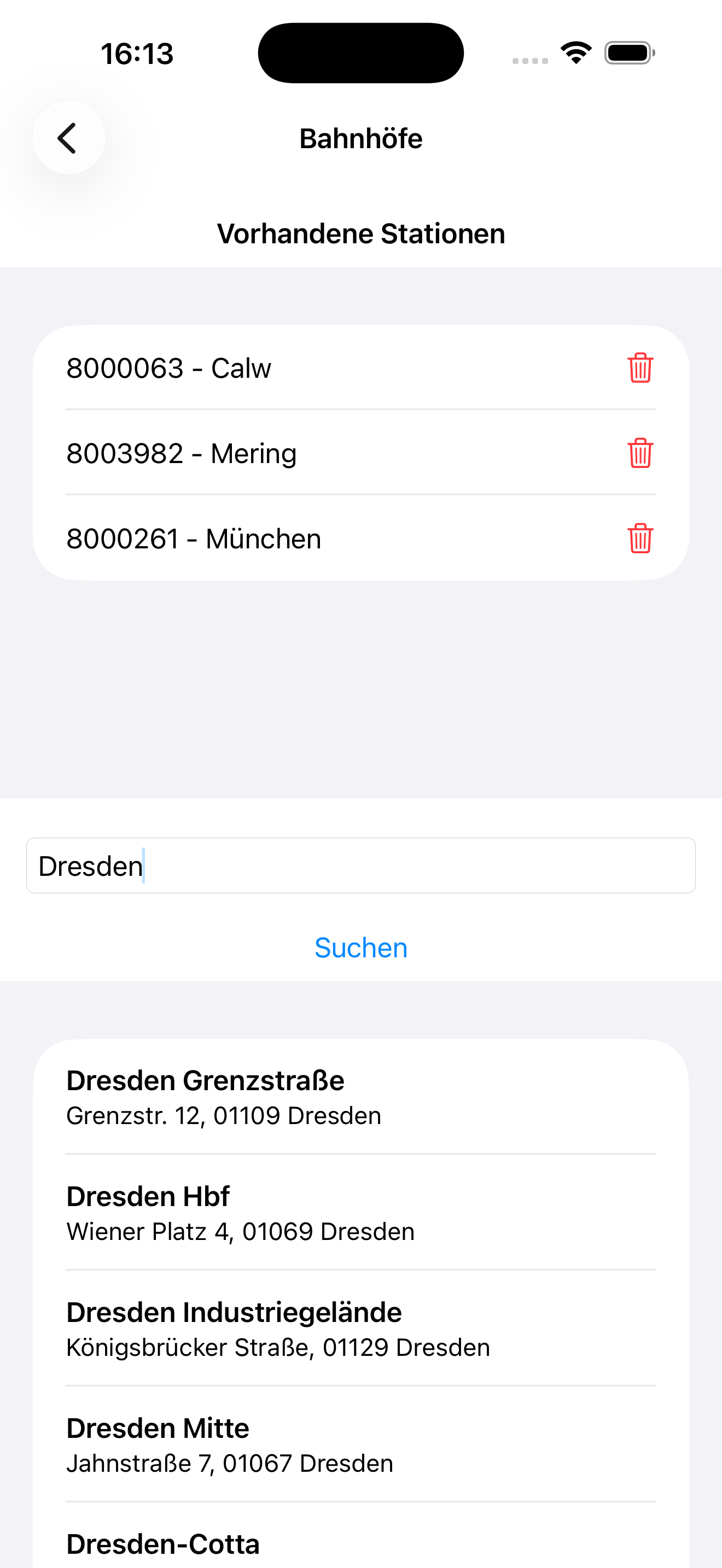Delete the Calw station using its trash icon
The height and width of the screenshot is (1568, 722).
[639, 367]
